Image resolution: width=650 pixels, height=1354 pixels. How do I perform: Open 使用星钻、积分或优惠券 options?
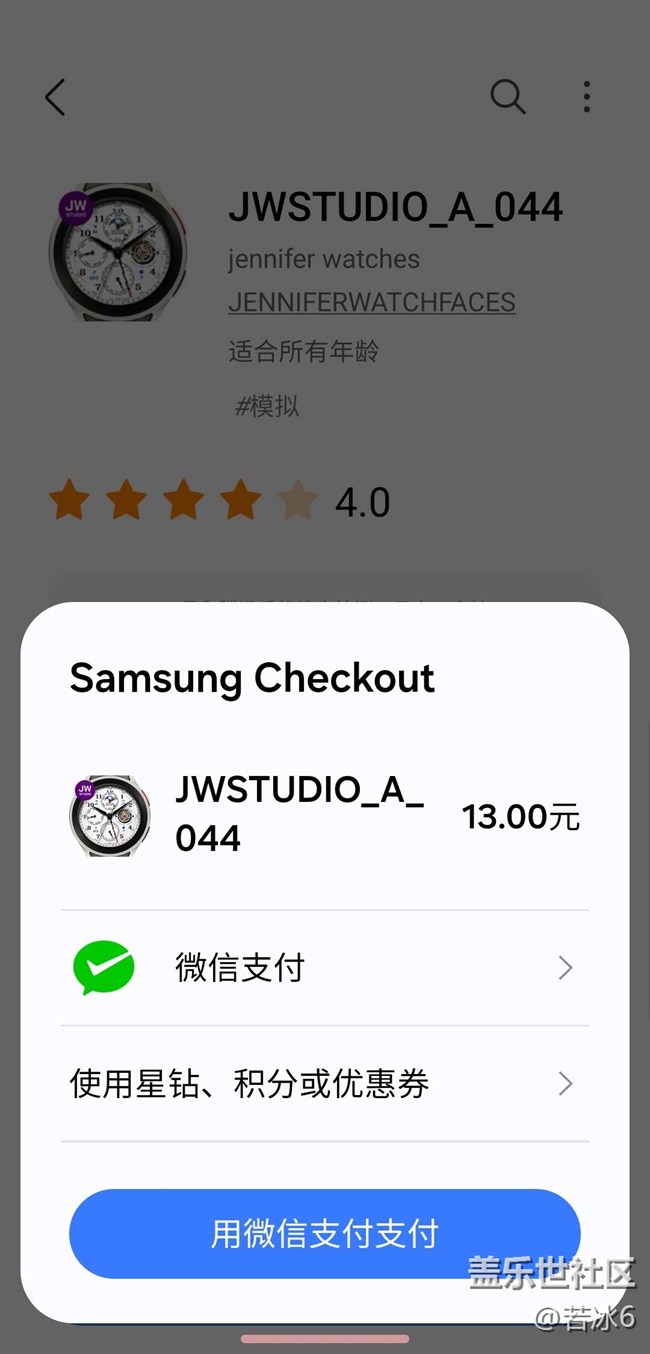click(x=324, y=1083)
